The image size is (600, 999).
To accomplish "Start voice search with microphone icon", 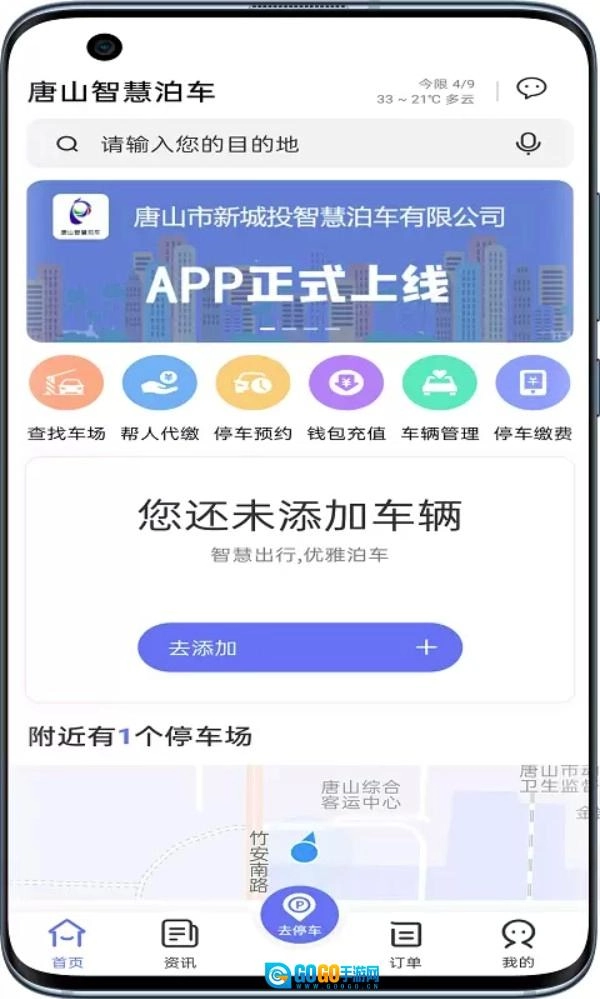I will pos(528,144).
